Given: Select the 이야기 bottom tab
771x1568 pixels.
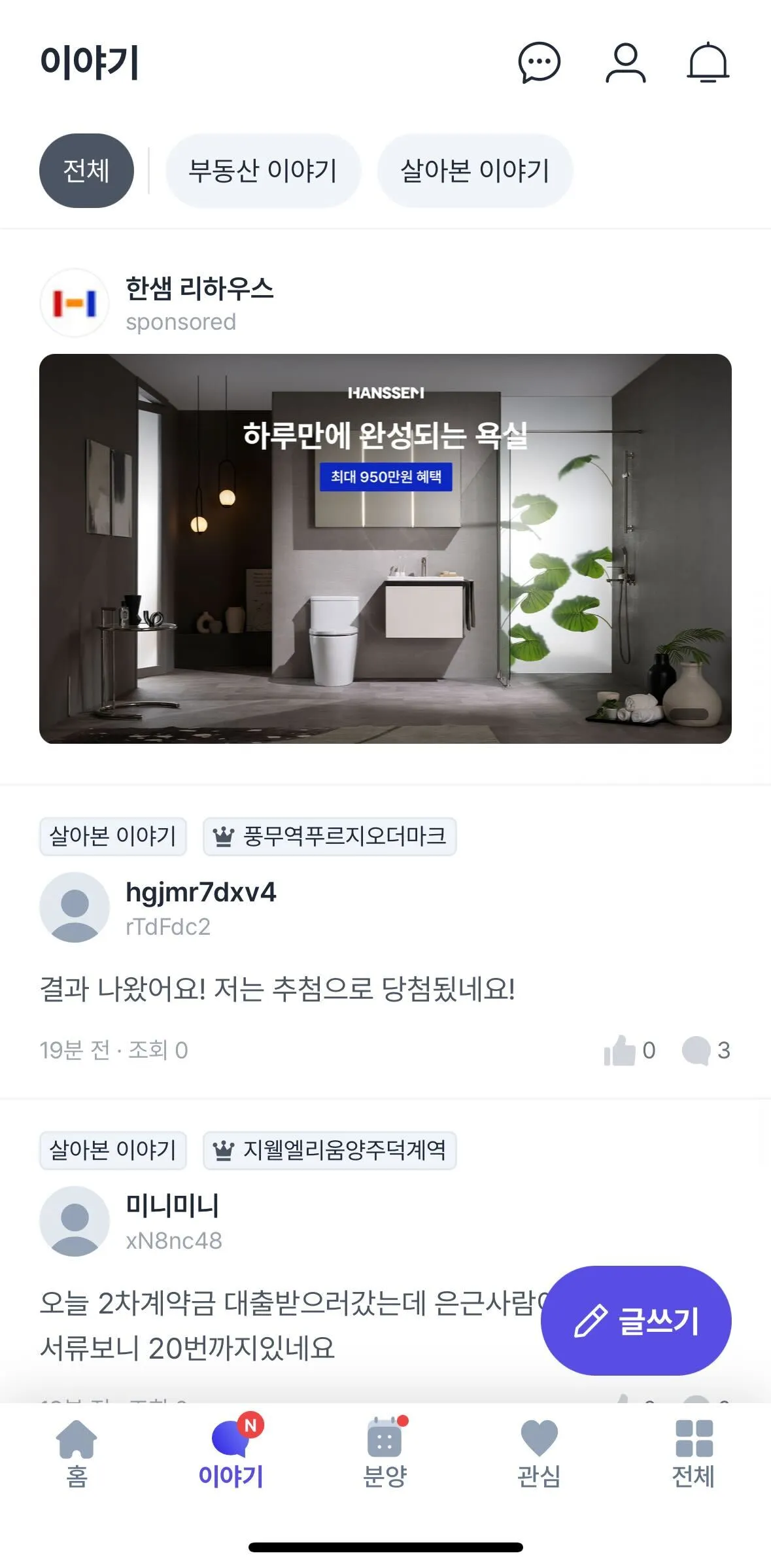Looking at the screenshot, I should [x=231, y=1453].
